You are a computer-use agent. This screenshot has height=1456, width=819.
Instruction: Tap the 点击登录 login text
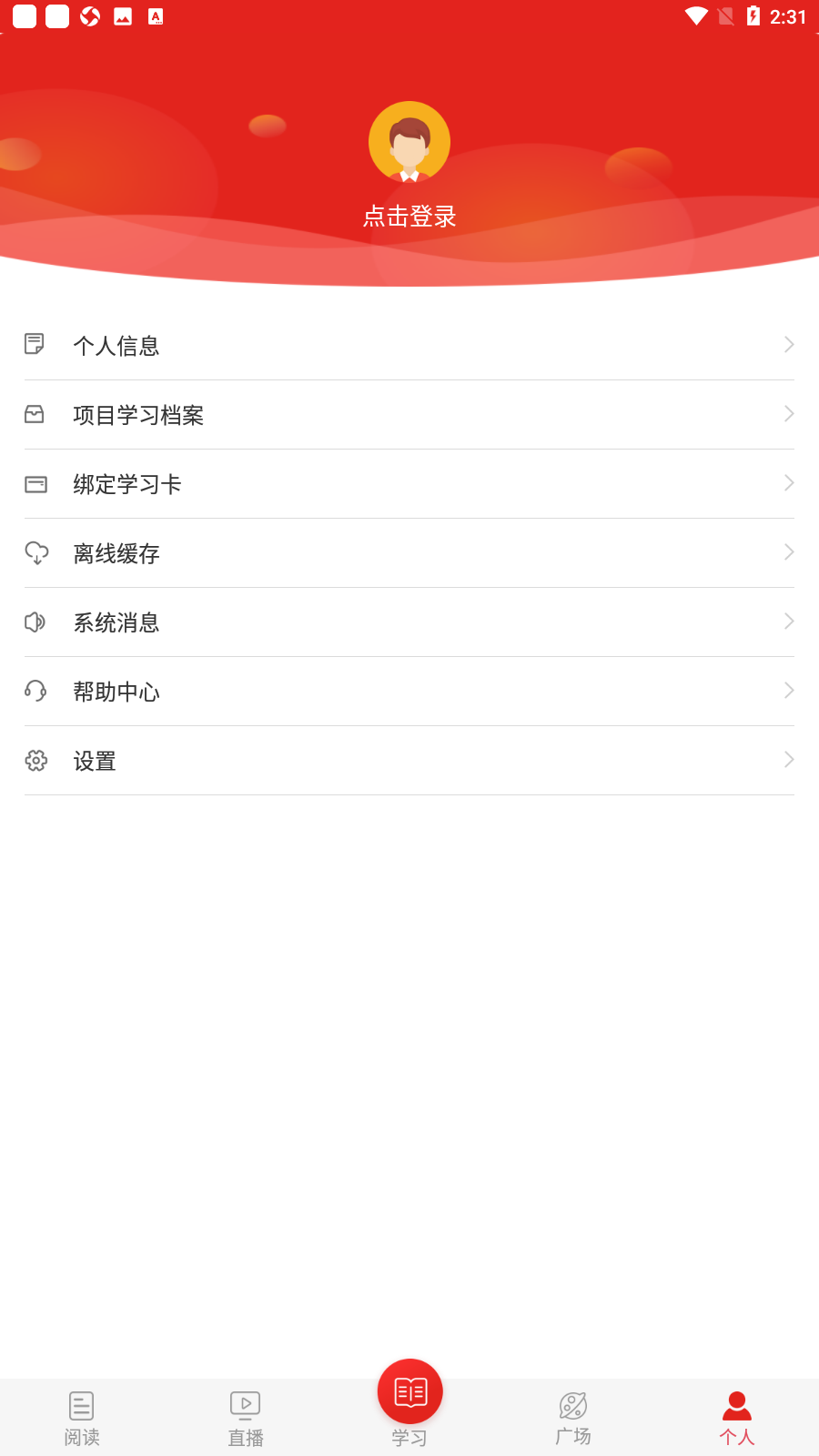click(409, 217)
